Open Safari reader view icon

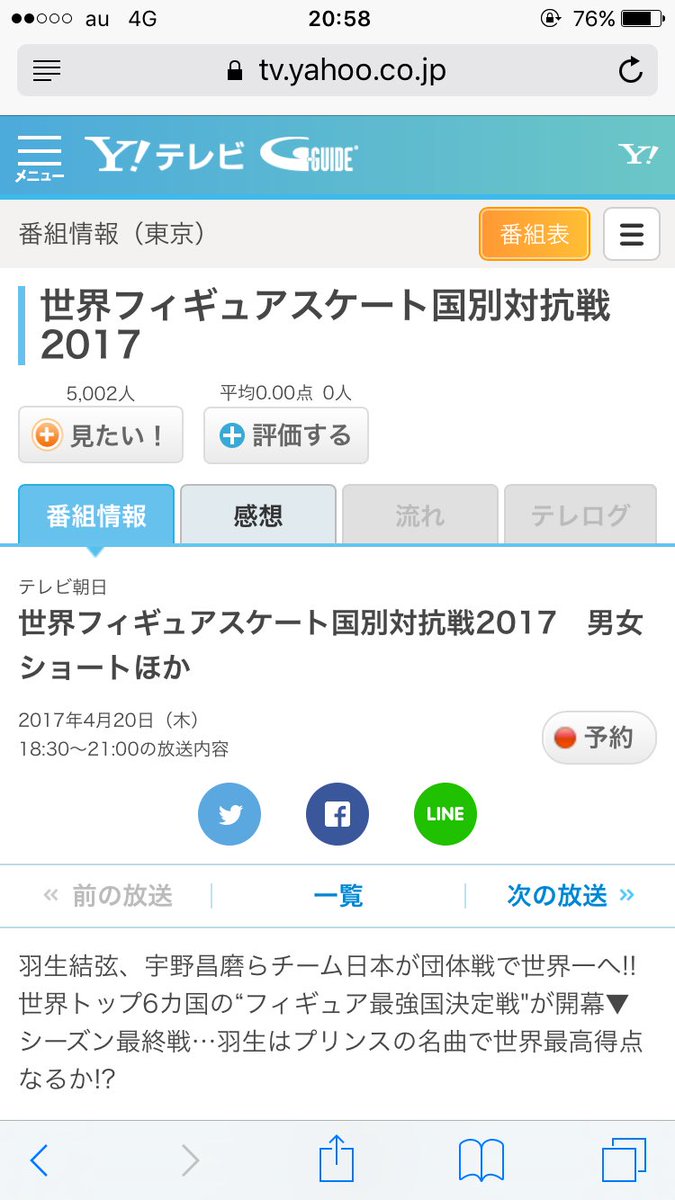47,70
